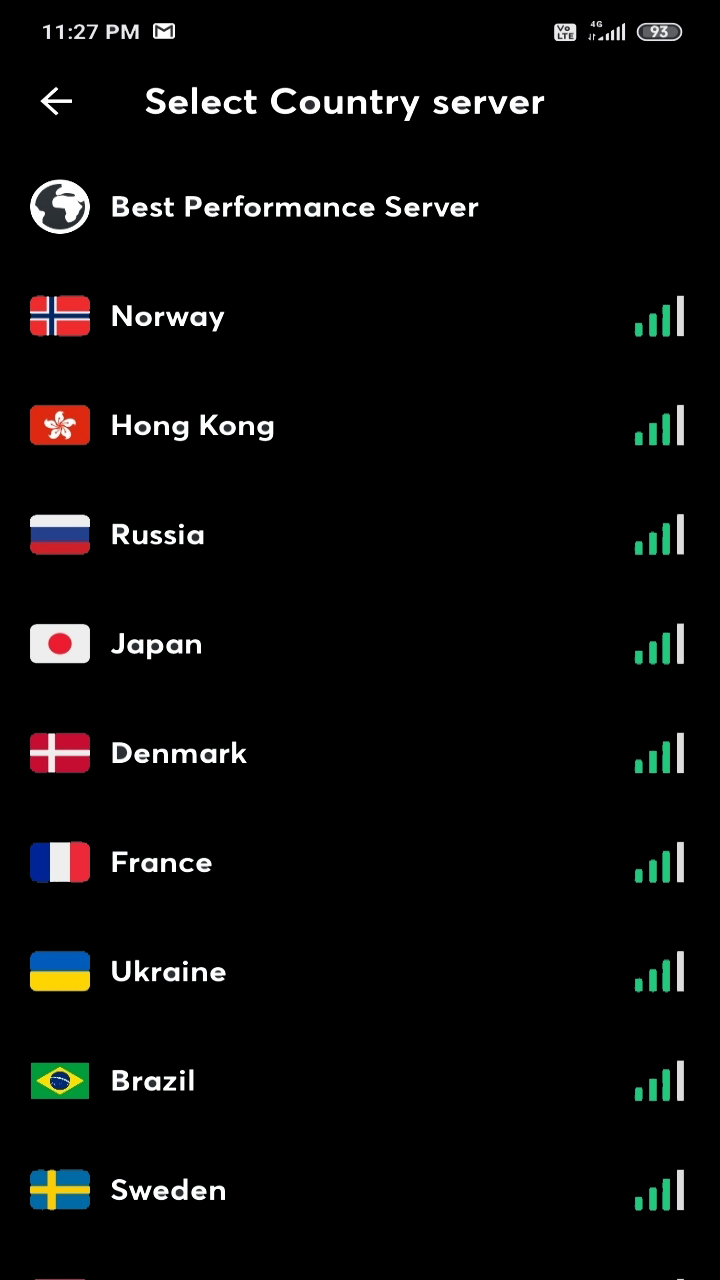720x1280 pixels.
Task: Choose the Best Performance Server option
Action: (x=294, y=206)
